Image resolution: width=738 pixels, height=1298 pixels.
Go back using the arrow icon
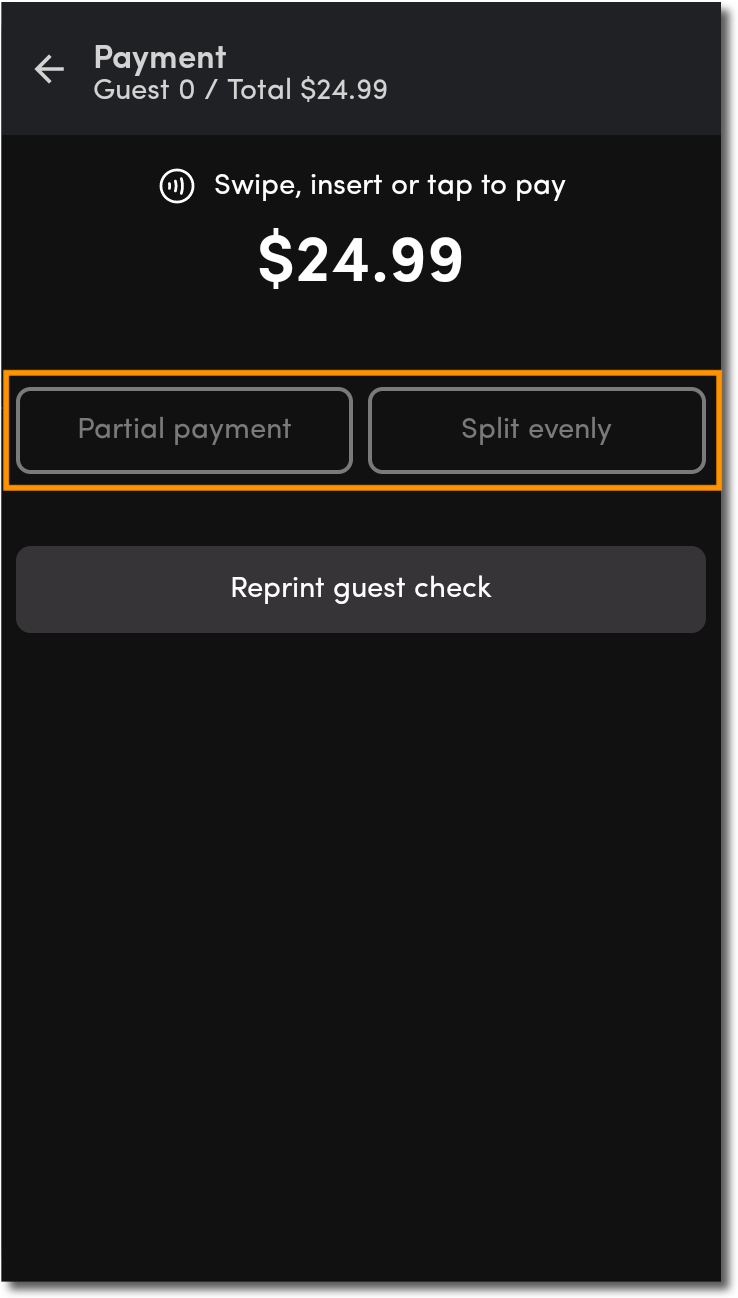coord(49,69)
